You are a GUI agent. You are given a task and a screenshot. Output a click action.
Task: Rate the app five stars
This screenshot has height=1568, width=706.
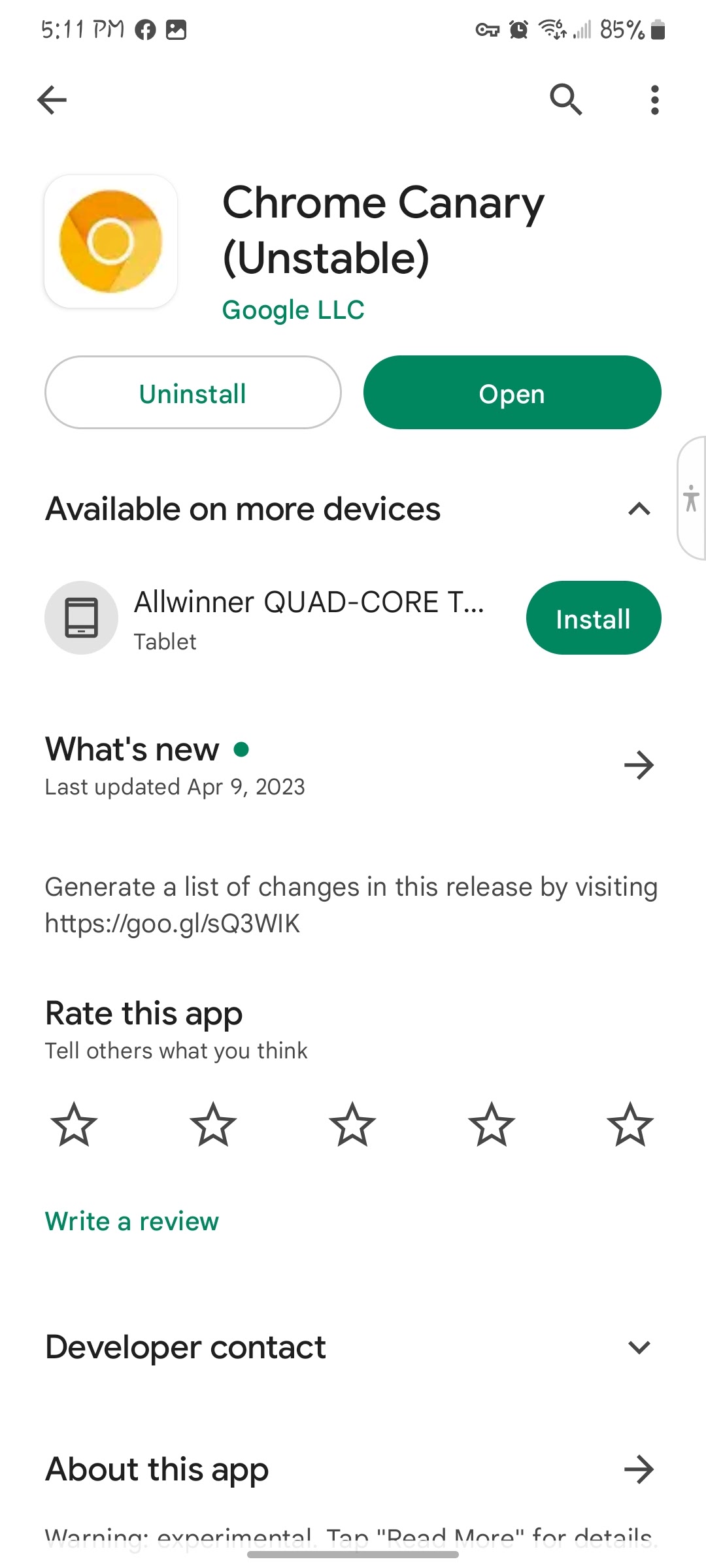tap(631, 1124)
